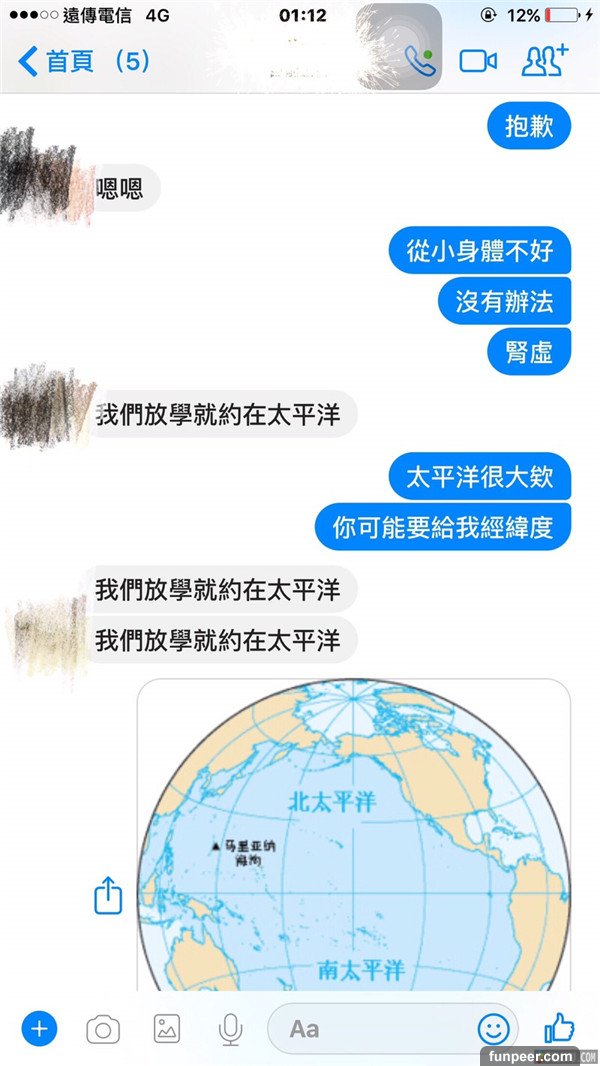Send a thumbs-up like
600x1066 pixels.
coord(558,1026)
